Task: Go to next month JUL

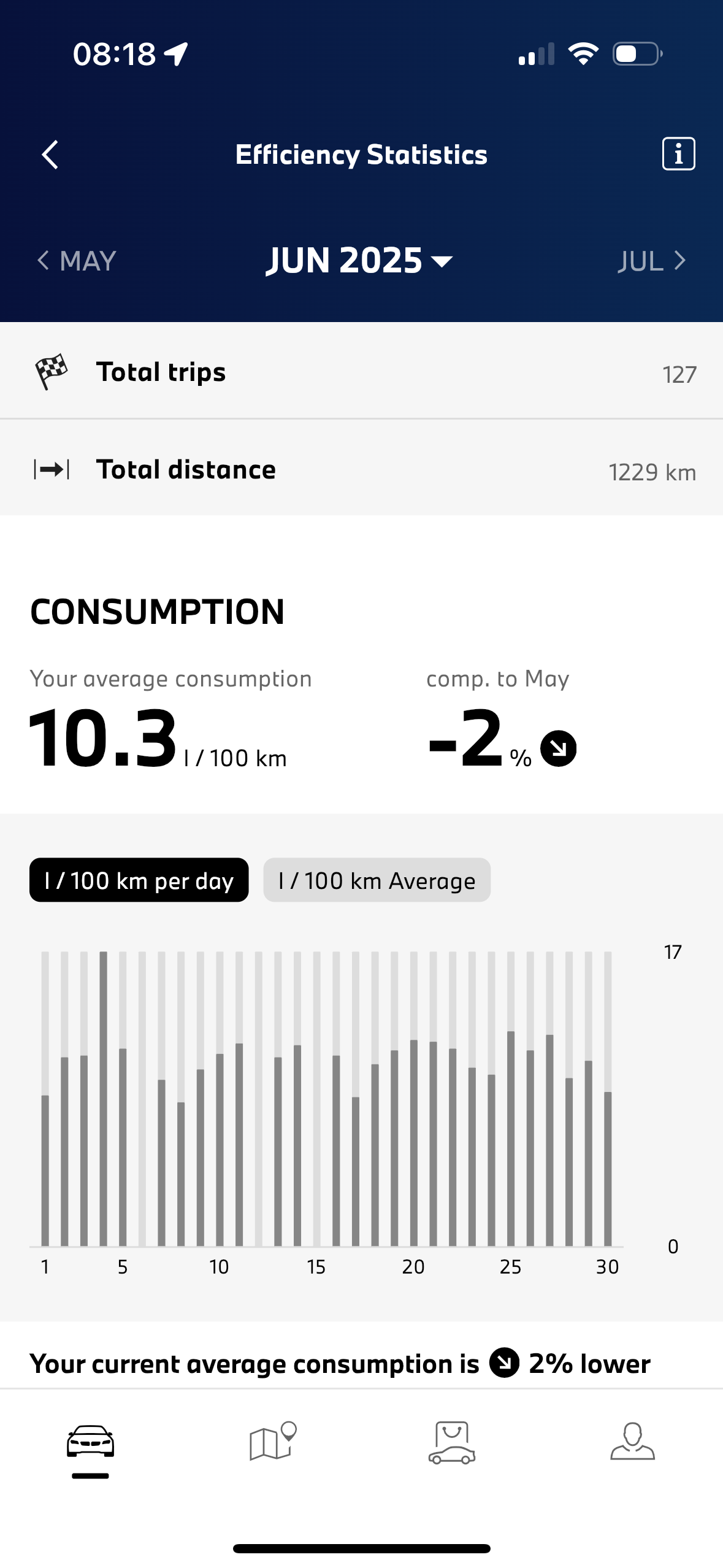Action: 651,261
